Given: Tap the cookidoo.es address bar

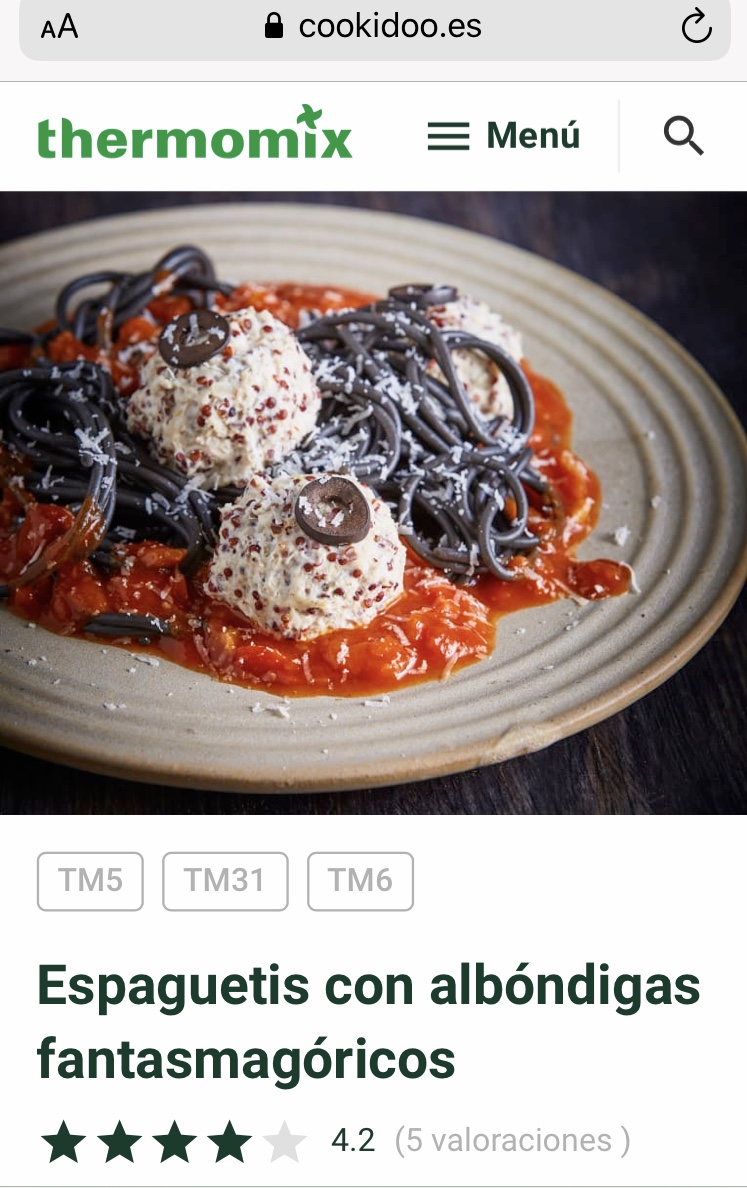Looking at the screenshot, I should [374, 27].
